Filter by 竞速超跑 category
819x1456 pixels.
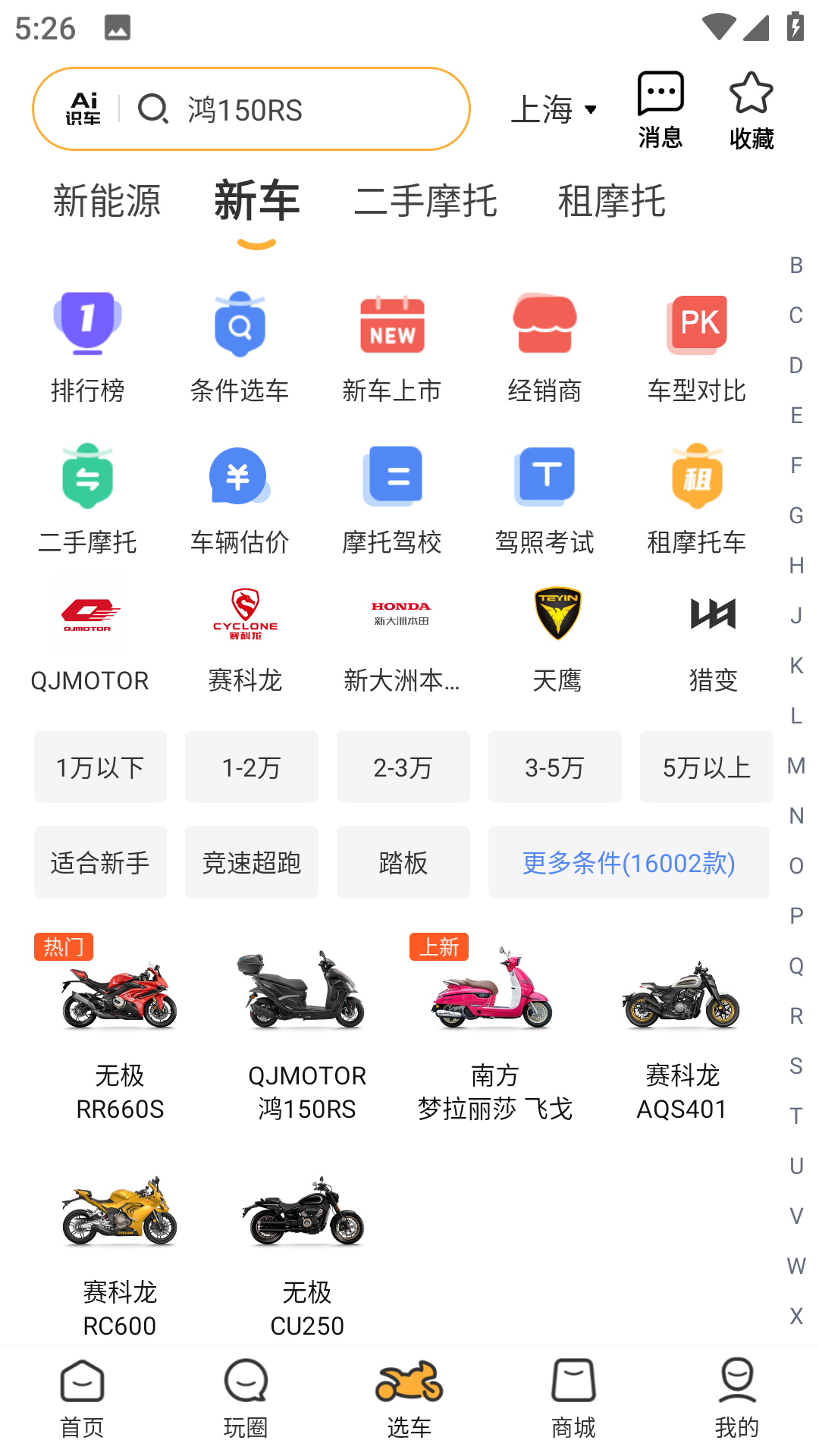pos(252,862)
